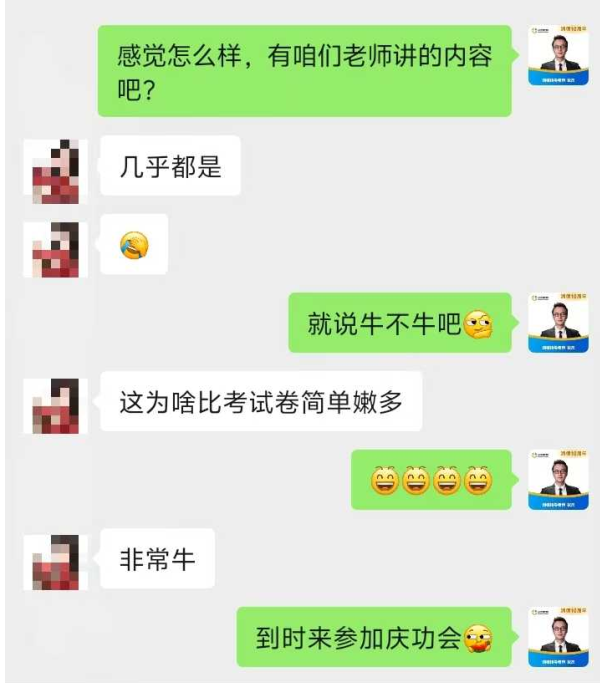Open sender's avatar beside 就说牛不牛吧
The height and width of the screenshot is (683, 600).
click(558, 323)
